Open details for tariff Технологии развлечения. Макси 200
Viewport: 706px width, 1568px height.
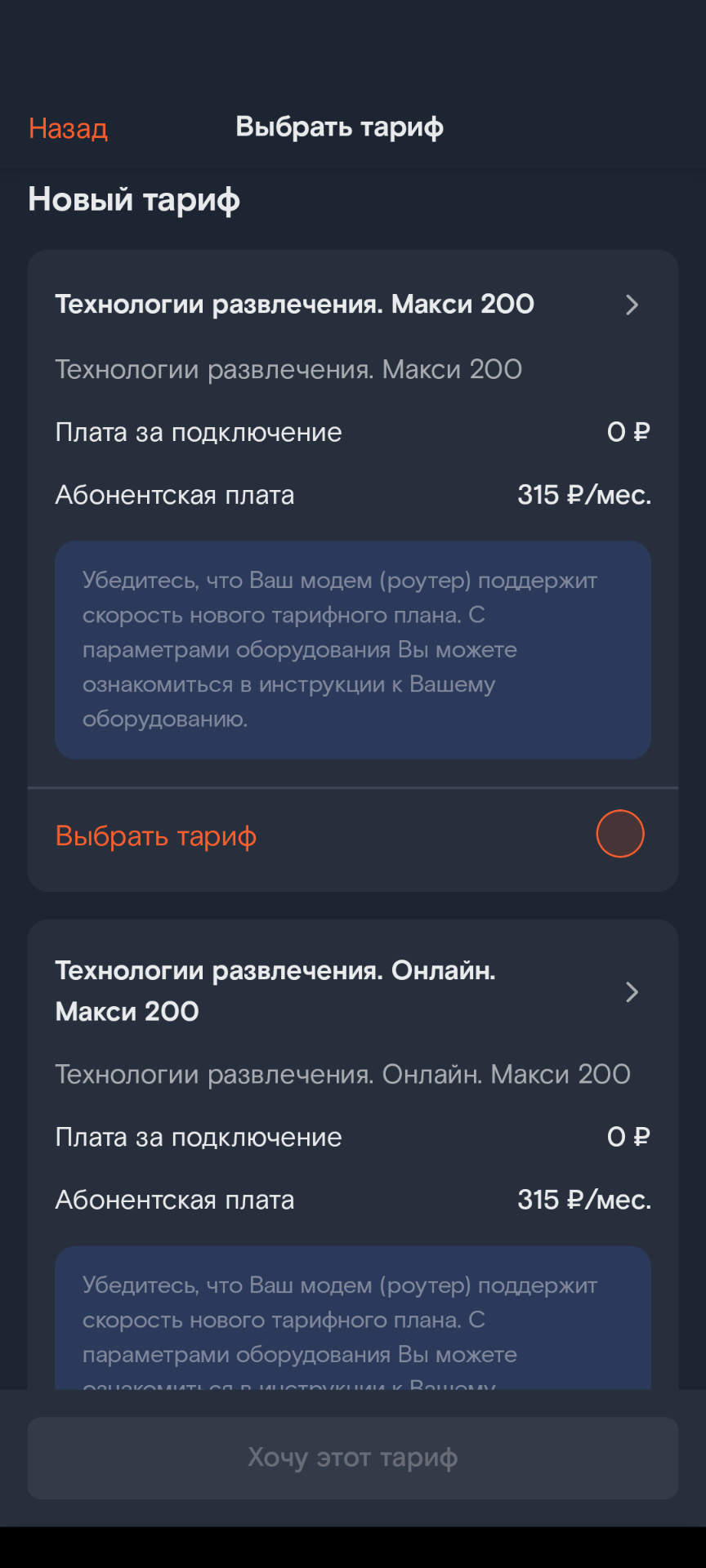click(x=631, y=305)
